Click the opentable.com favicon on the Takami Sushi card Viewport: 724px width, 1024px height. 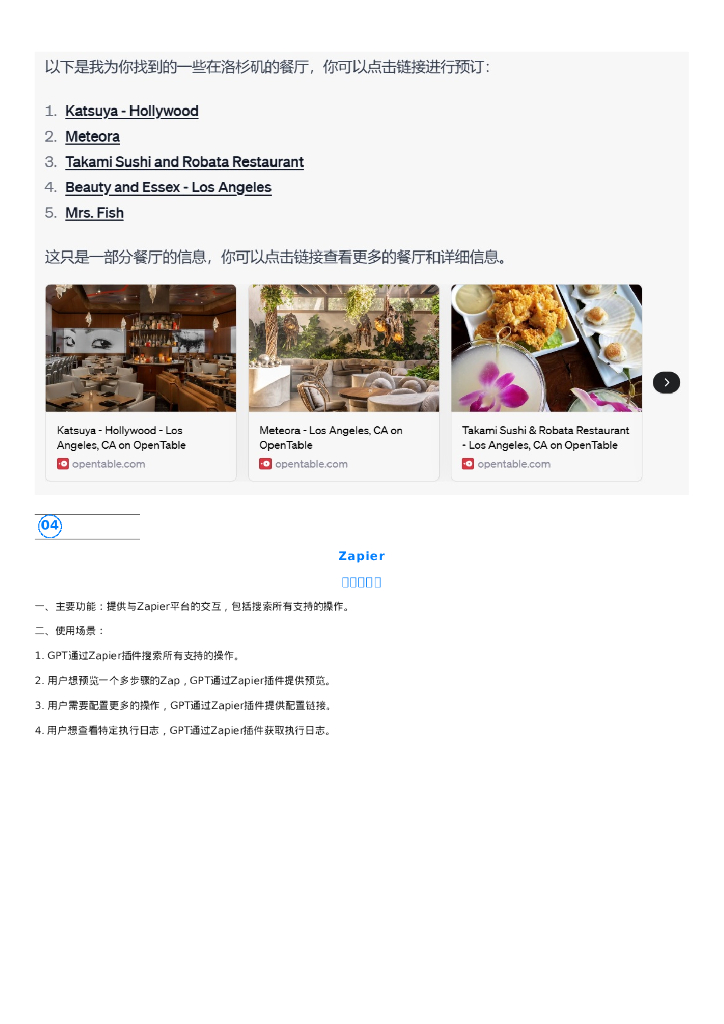pyautogui.click(x=467, y=463)
